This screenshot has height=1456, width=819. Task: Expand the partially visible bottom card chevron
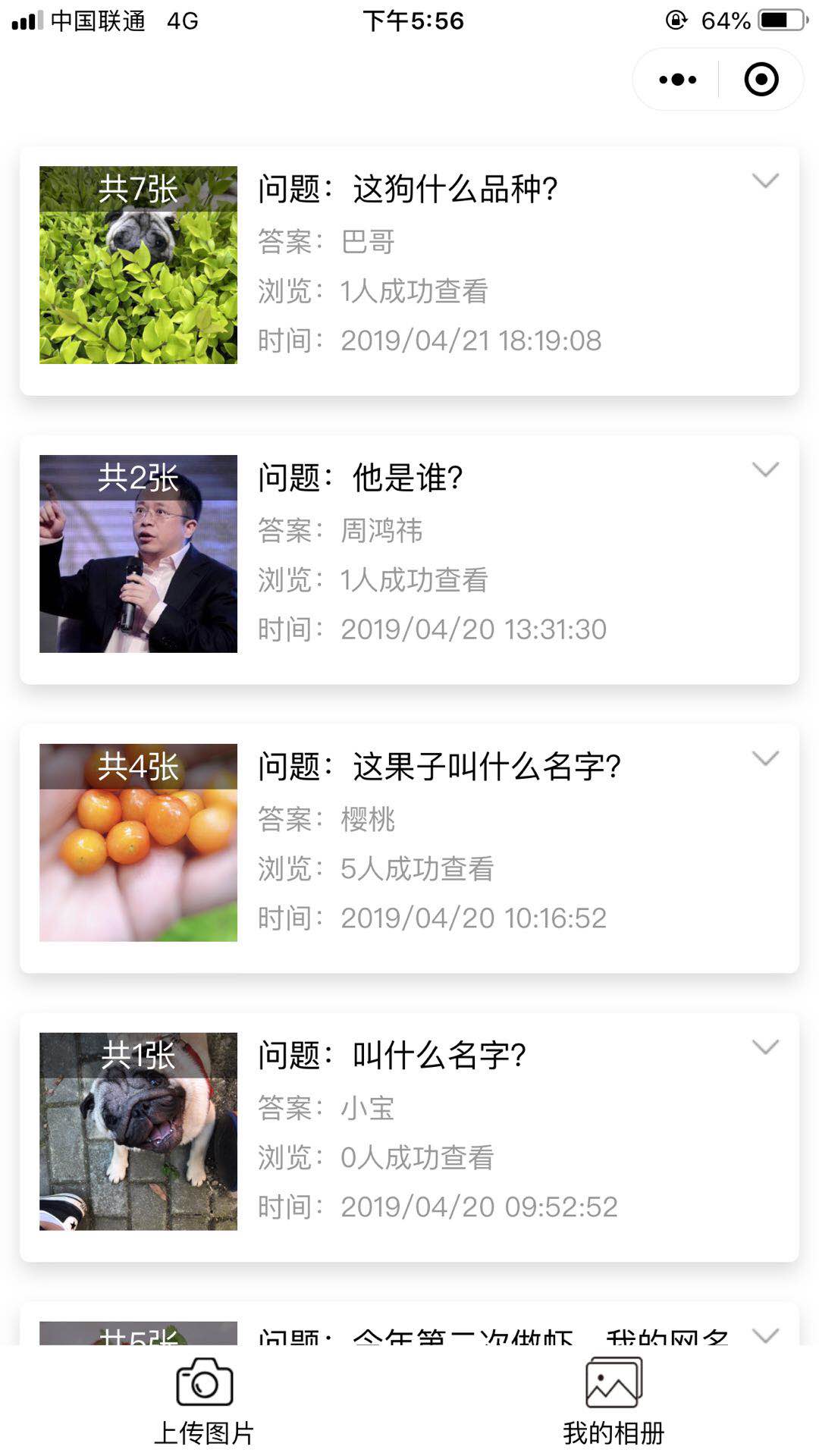point(765,1335)
